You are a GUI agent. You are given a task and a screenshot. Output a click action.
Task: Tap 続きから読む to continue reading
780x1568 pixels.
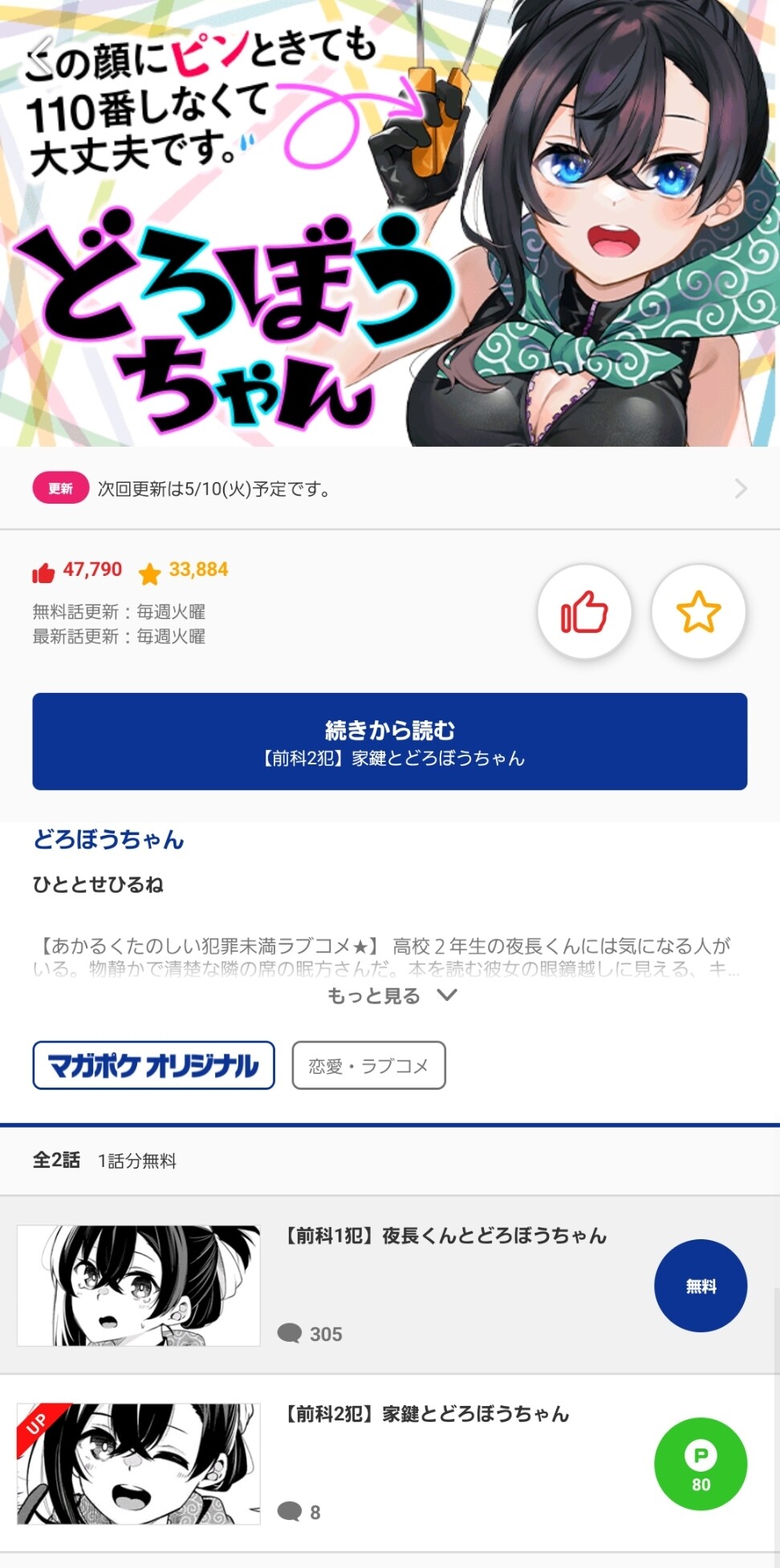pos(390,741)
